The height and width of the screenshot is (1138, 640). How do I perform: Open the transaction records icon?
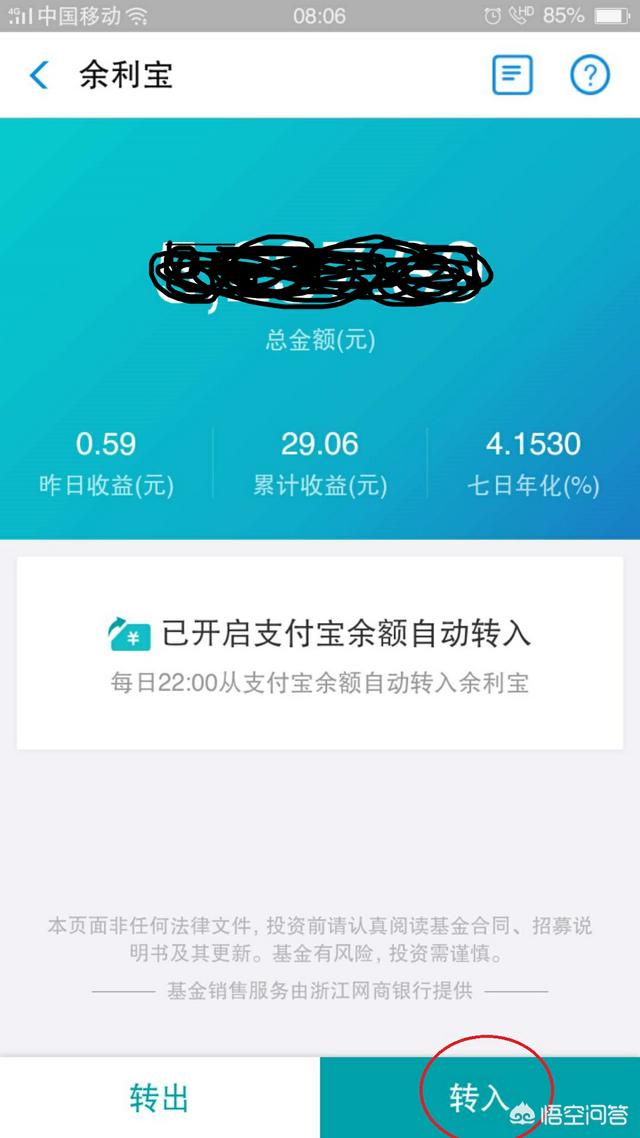click(512, 75)
